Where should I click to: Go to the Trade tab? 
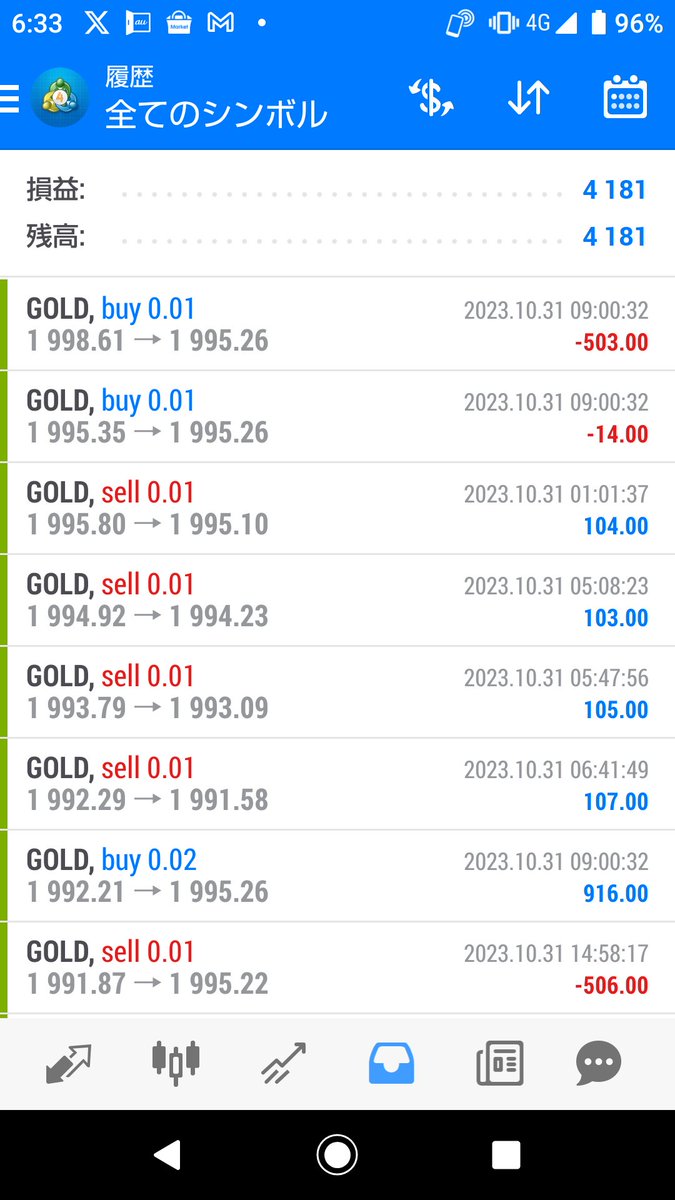(x=283, y=1062)
